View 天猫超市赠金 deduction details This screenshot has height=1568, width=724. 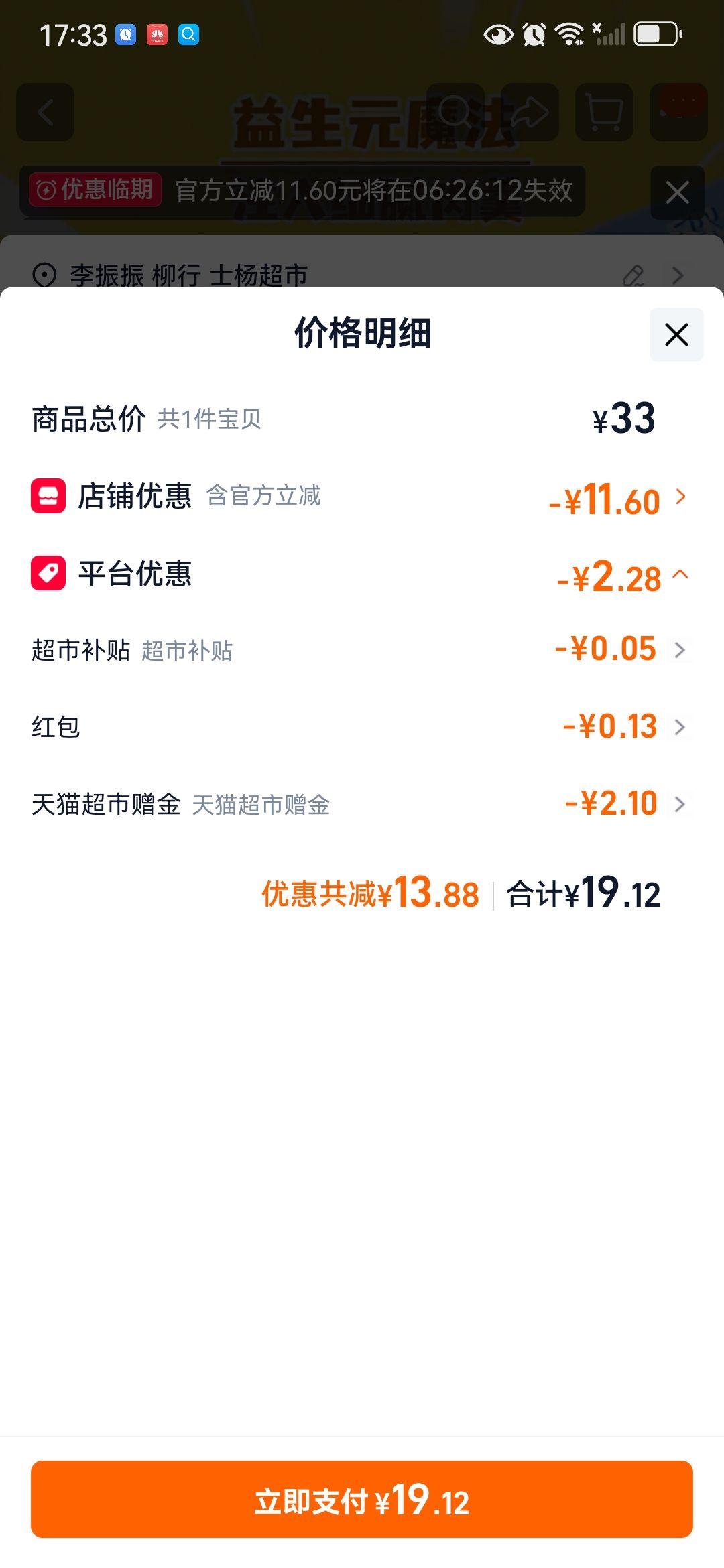coord(362,804)
